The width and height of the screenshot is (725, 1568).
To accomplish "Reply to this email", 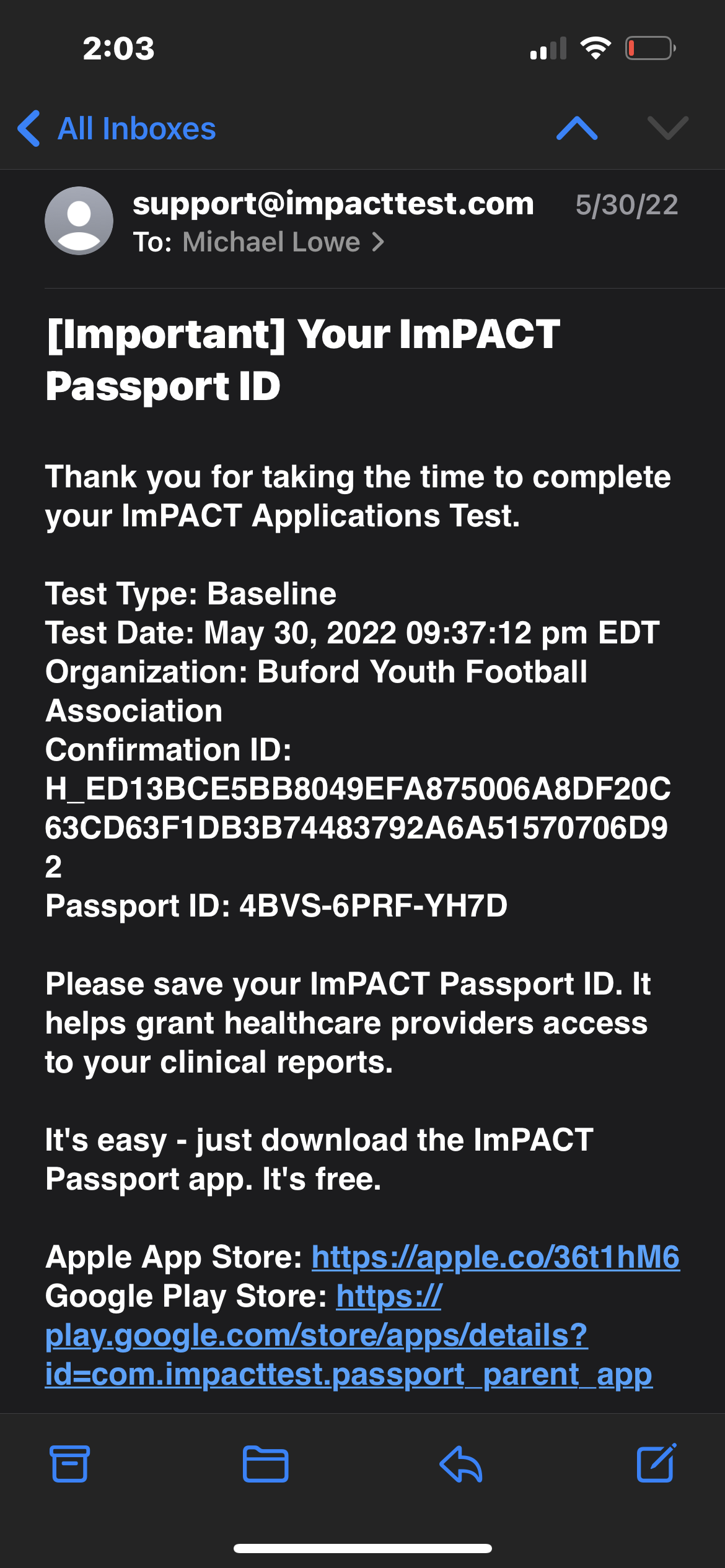I will pyautogui.click(x=460, y=1463).
